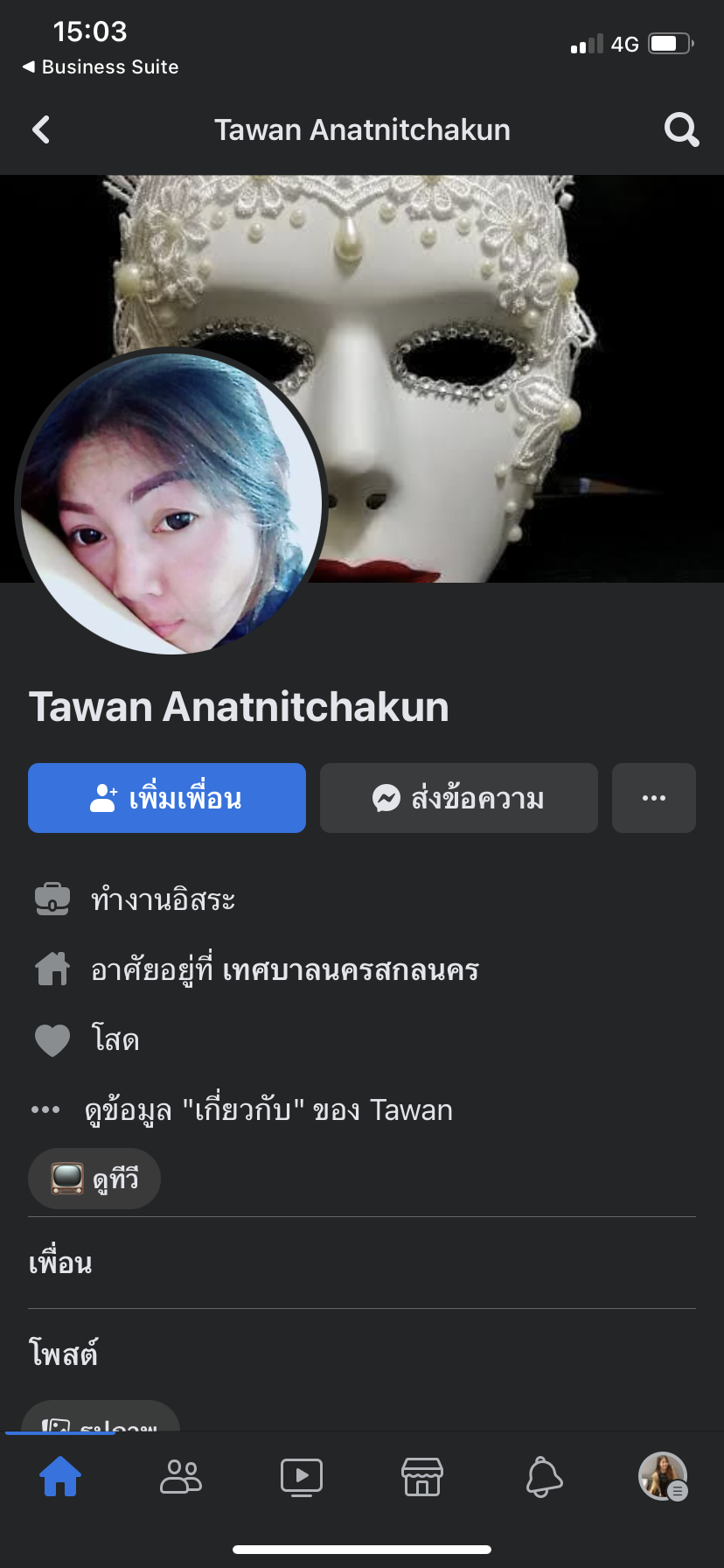
Task: Open the Marketplace tab
Action: pyautogui.click(x=422, y=1477)
